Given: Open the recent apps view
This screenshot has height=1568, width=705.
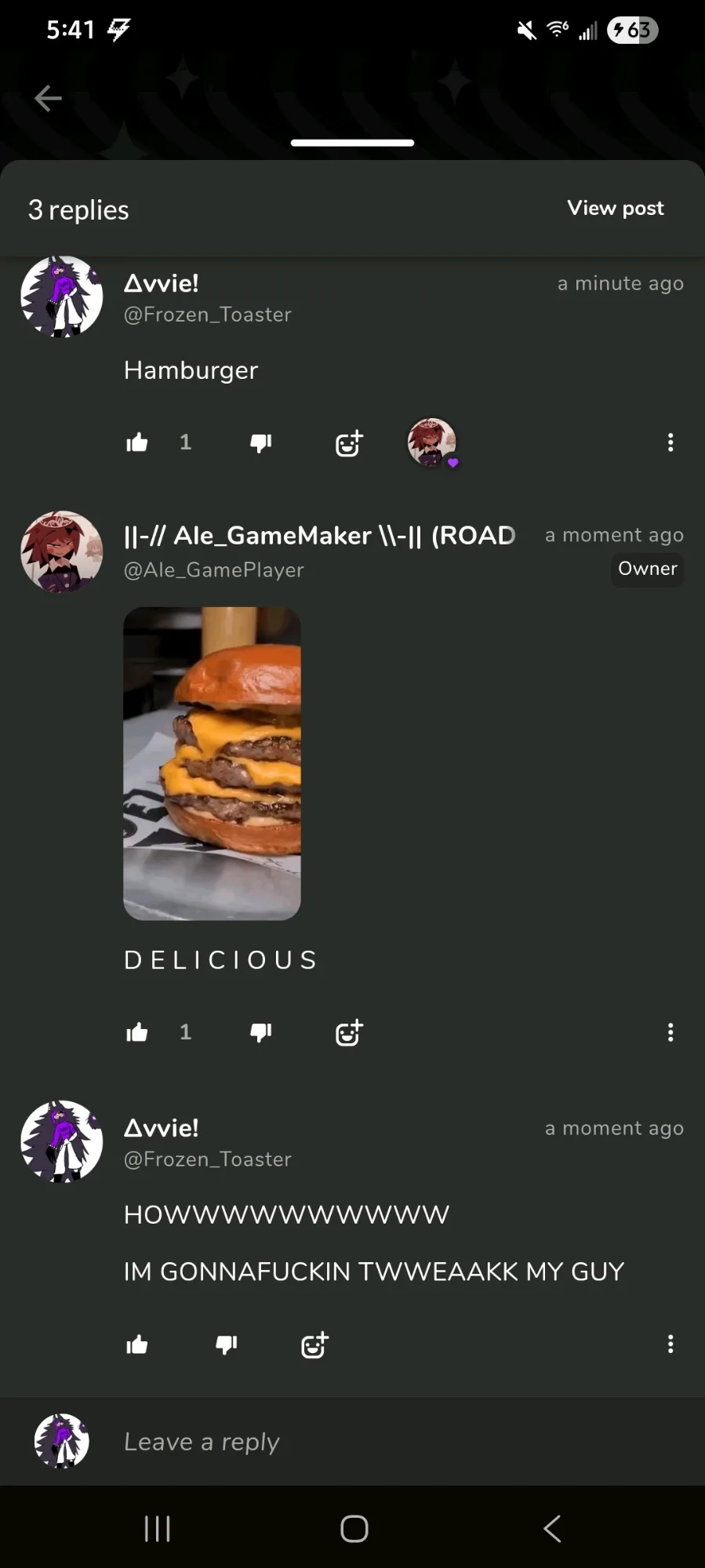Looking at the screenshot, I should click(157, 1528).
